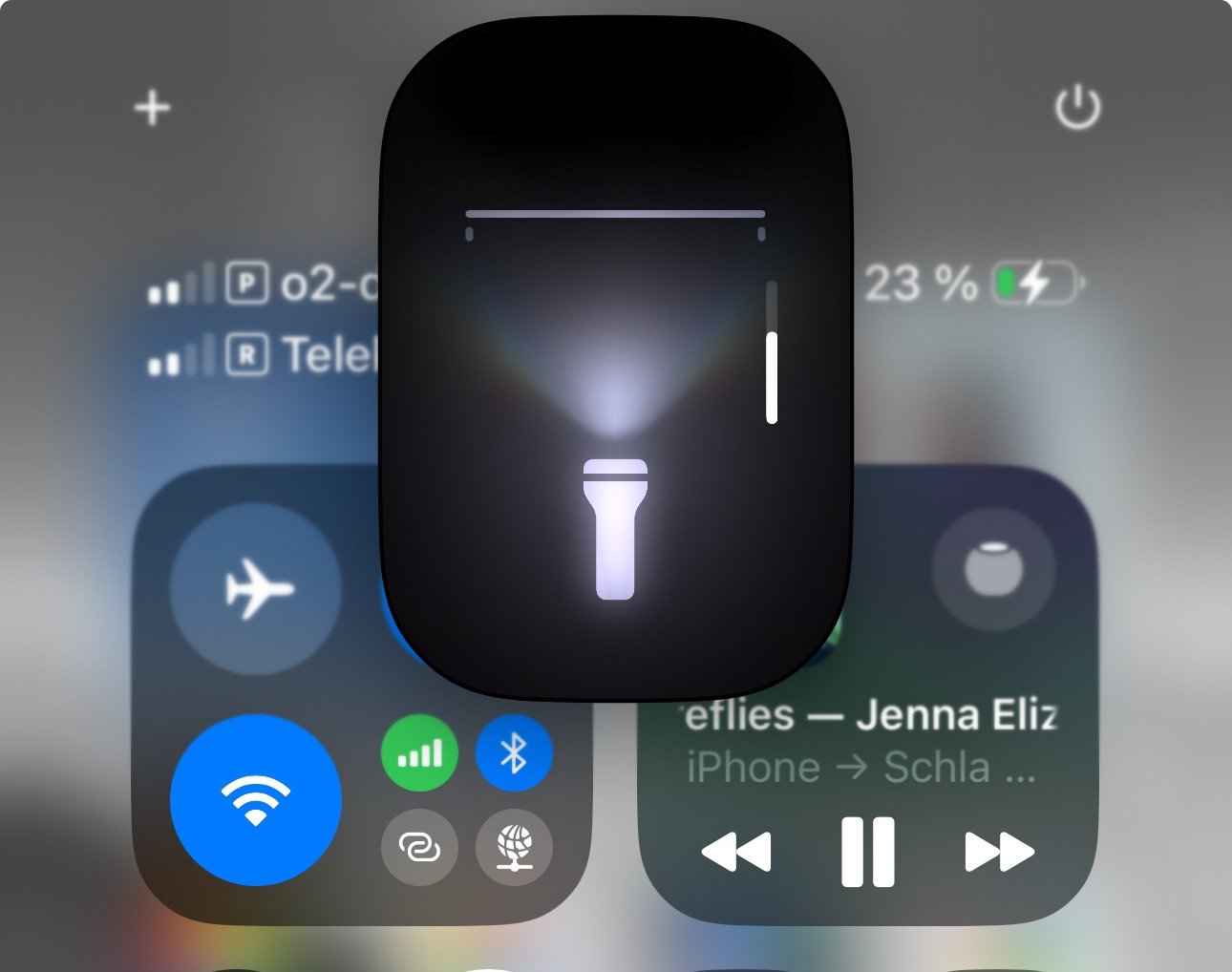Toggle the personal hotspot link icon
This screenshot has height=972, width=1232.
tap(419, 847)
